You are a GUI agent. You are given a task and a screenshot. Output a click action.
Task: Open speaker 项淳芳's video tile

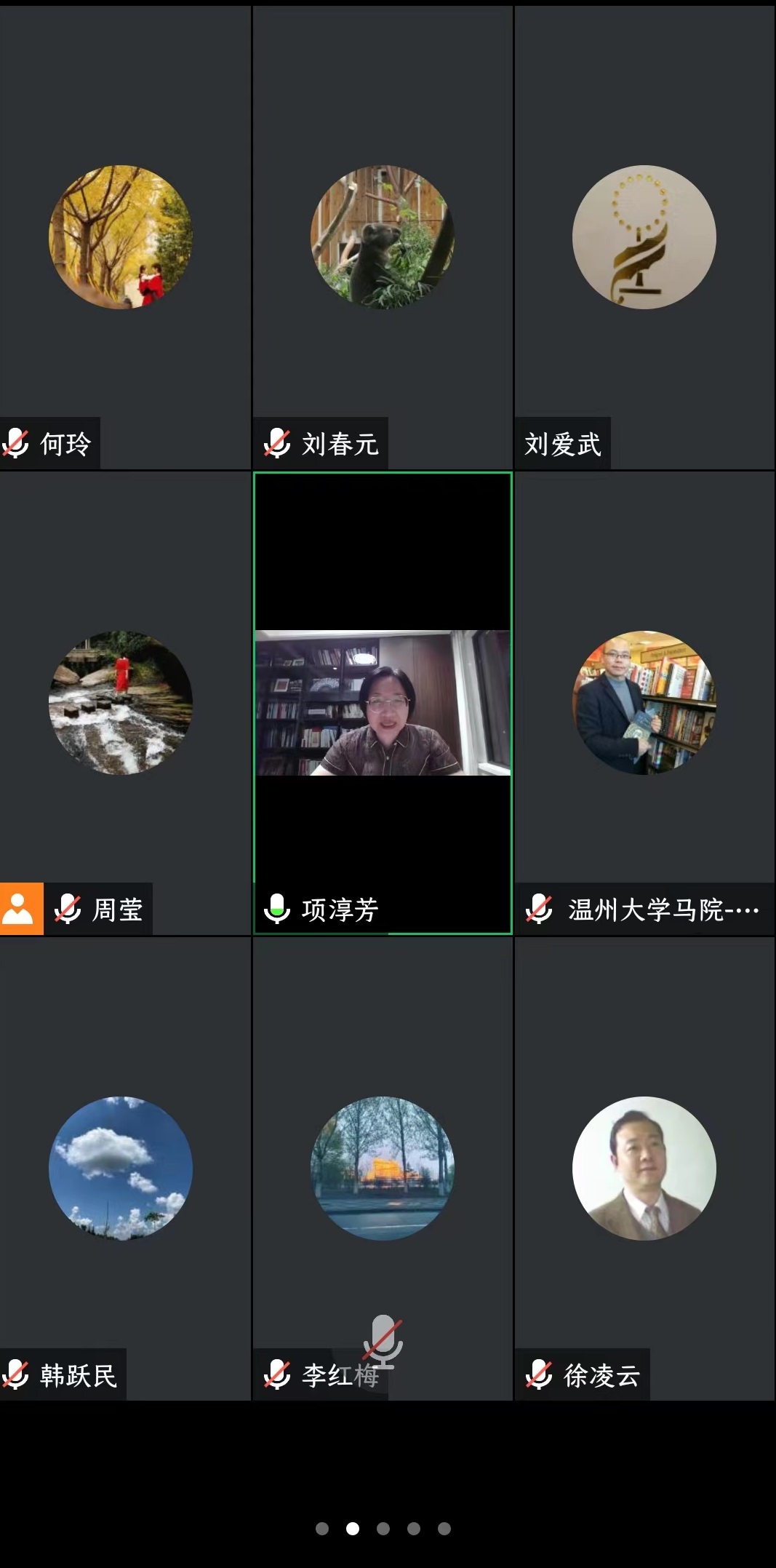coord(383,703)
